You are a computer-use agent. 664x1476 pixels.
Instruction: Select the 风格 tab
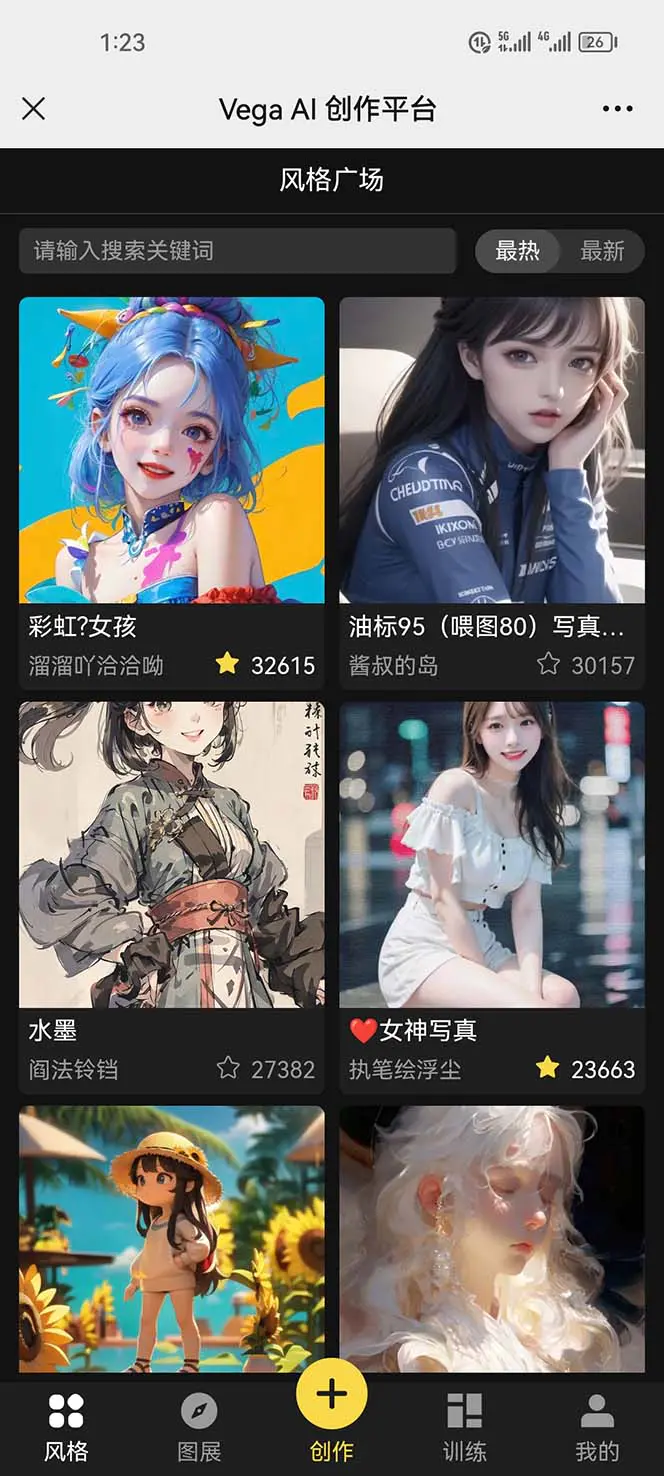point(66,1427)
